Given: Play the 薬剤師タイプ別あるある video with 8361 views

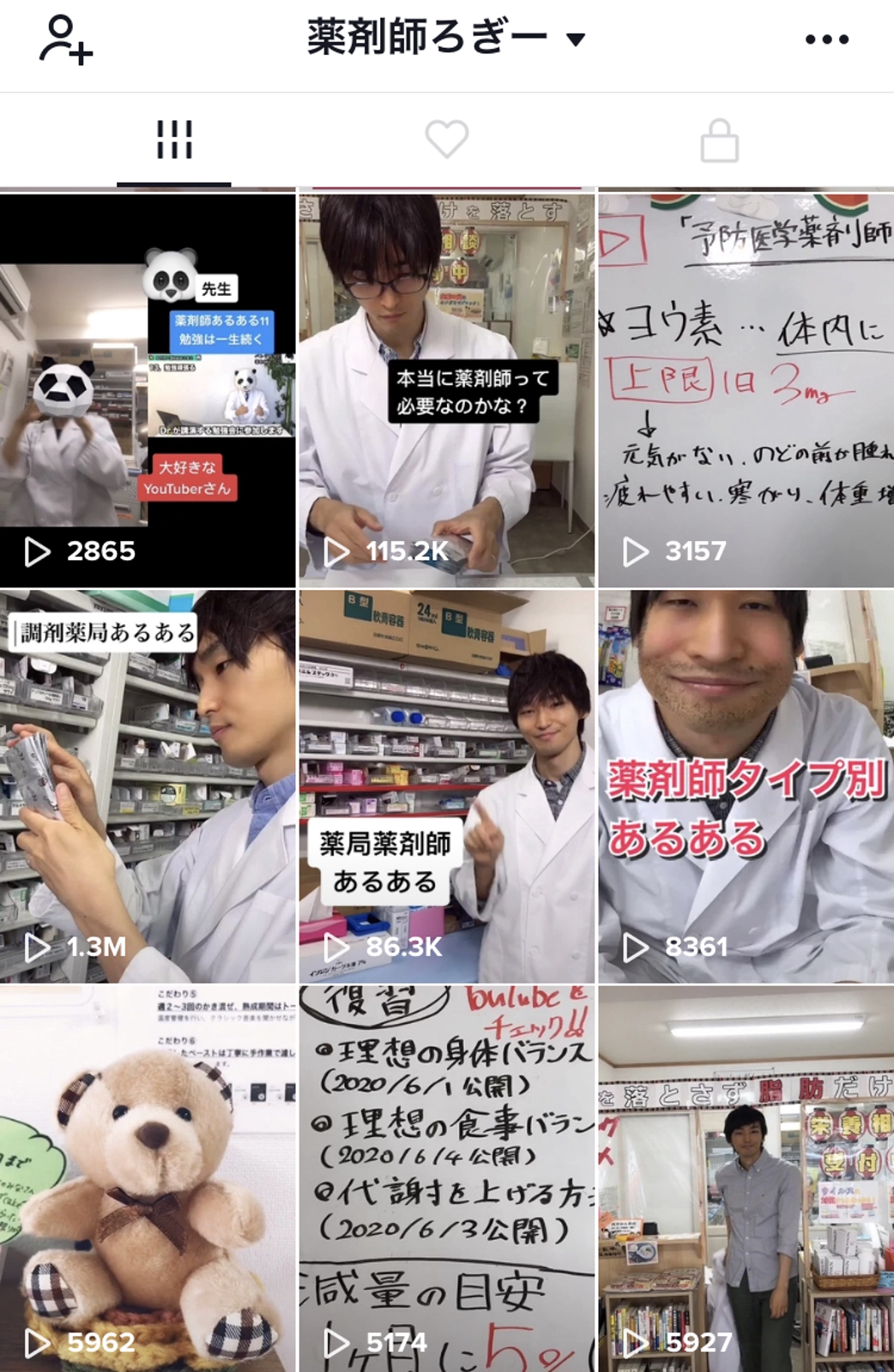Looking at the screenshot, I should tap(746, 785).
